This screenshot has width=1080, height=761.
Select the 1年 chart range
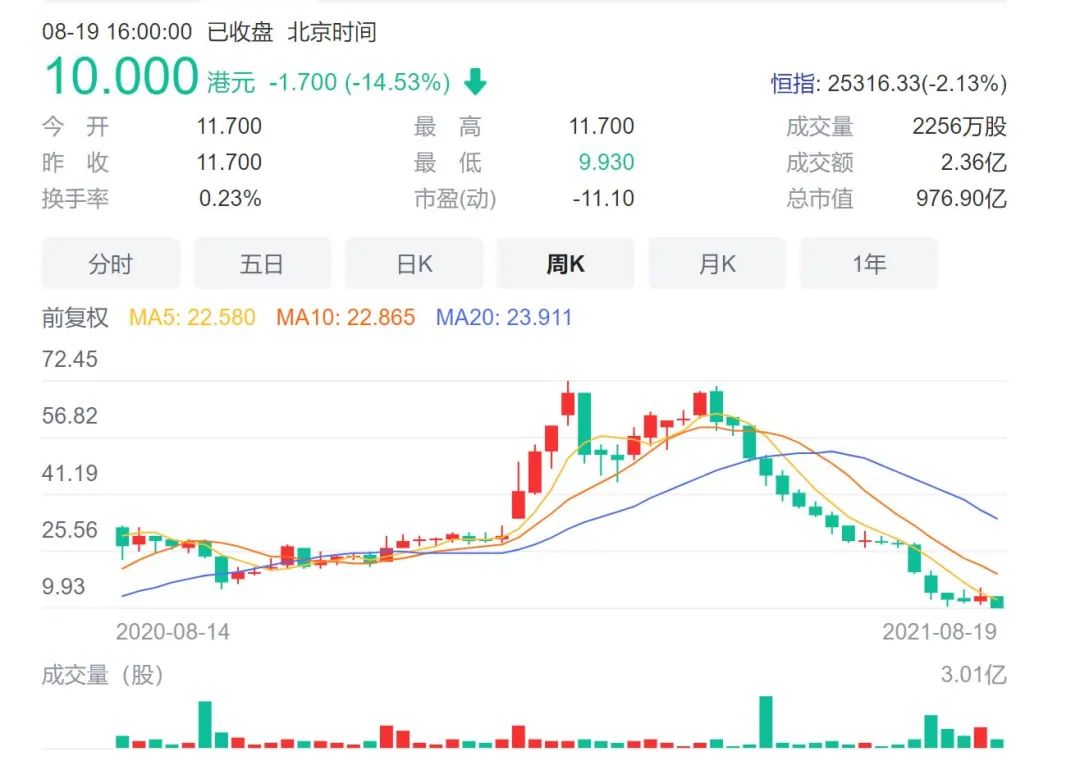tap(869, 264)
